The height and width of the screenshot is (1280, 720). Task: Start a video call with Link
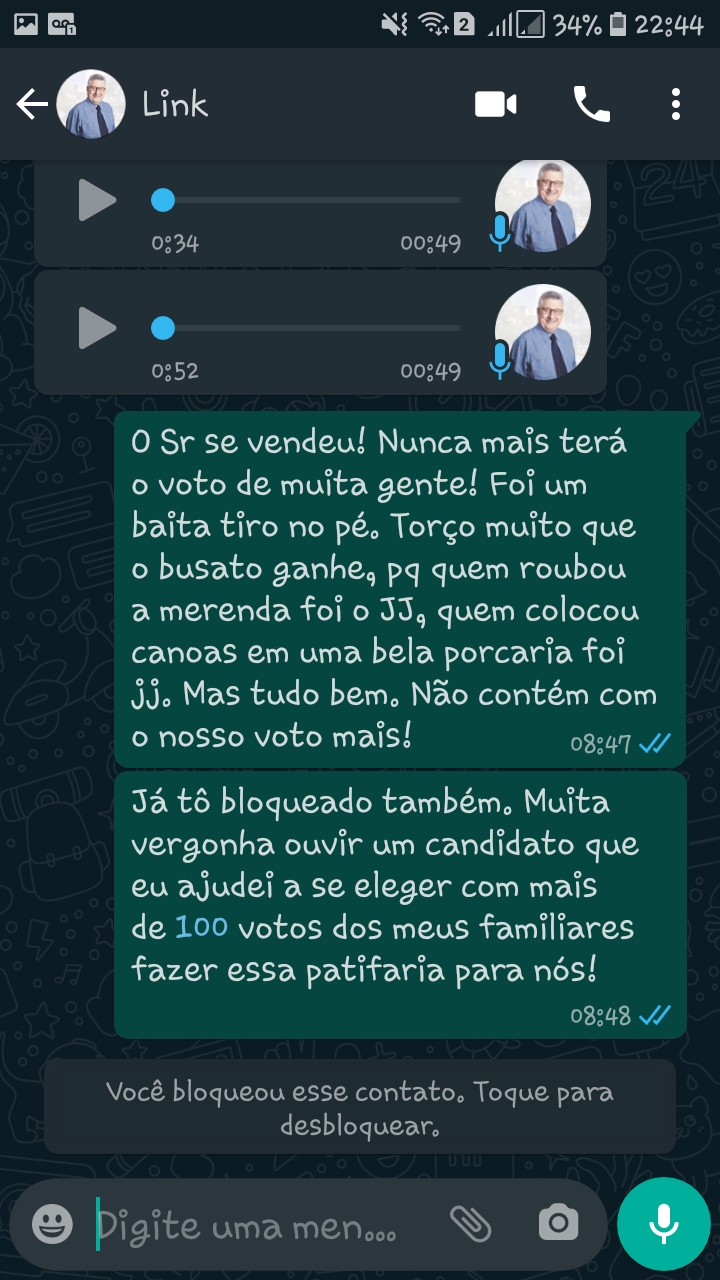coord(495,104)
